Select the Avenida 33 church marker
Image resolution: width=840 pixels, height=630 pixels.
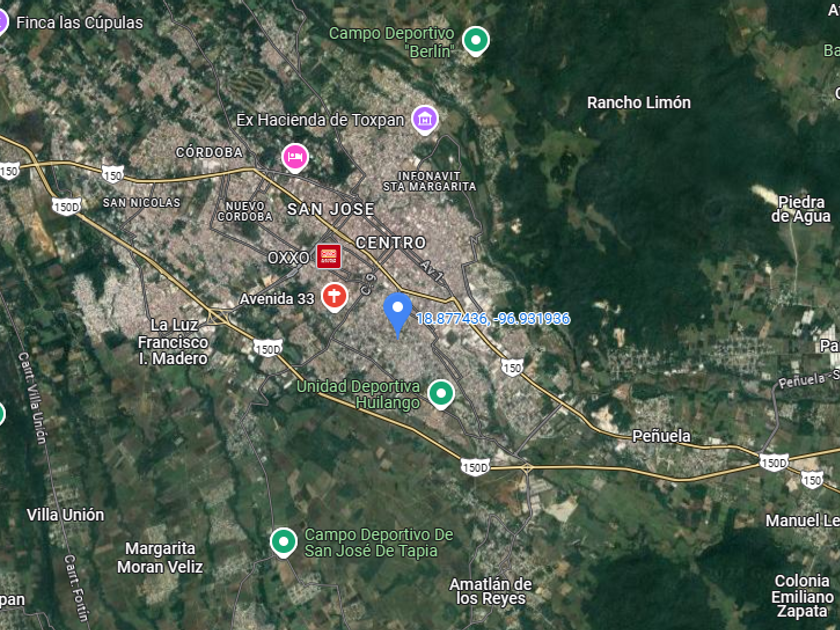(334, 296)
